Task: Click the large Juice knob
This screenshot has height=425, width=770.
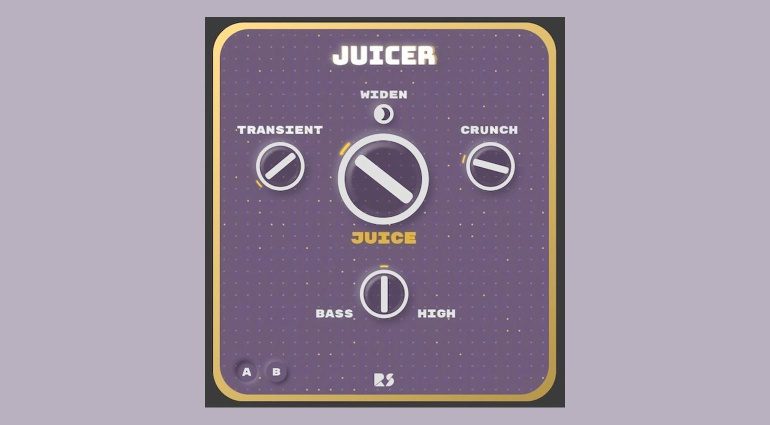Action: (384, 178)
